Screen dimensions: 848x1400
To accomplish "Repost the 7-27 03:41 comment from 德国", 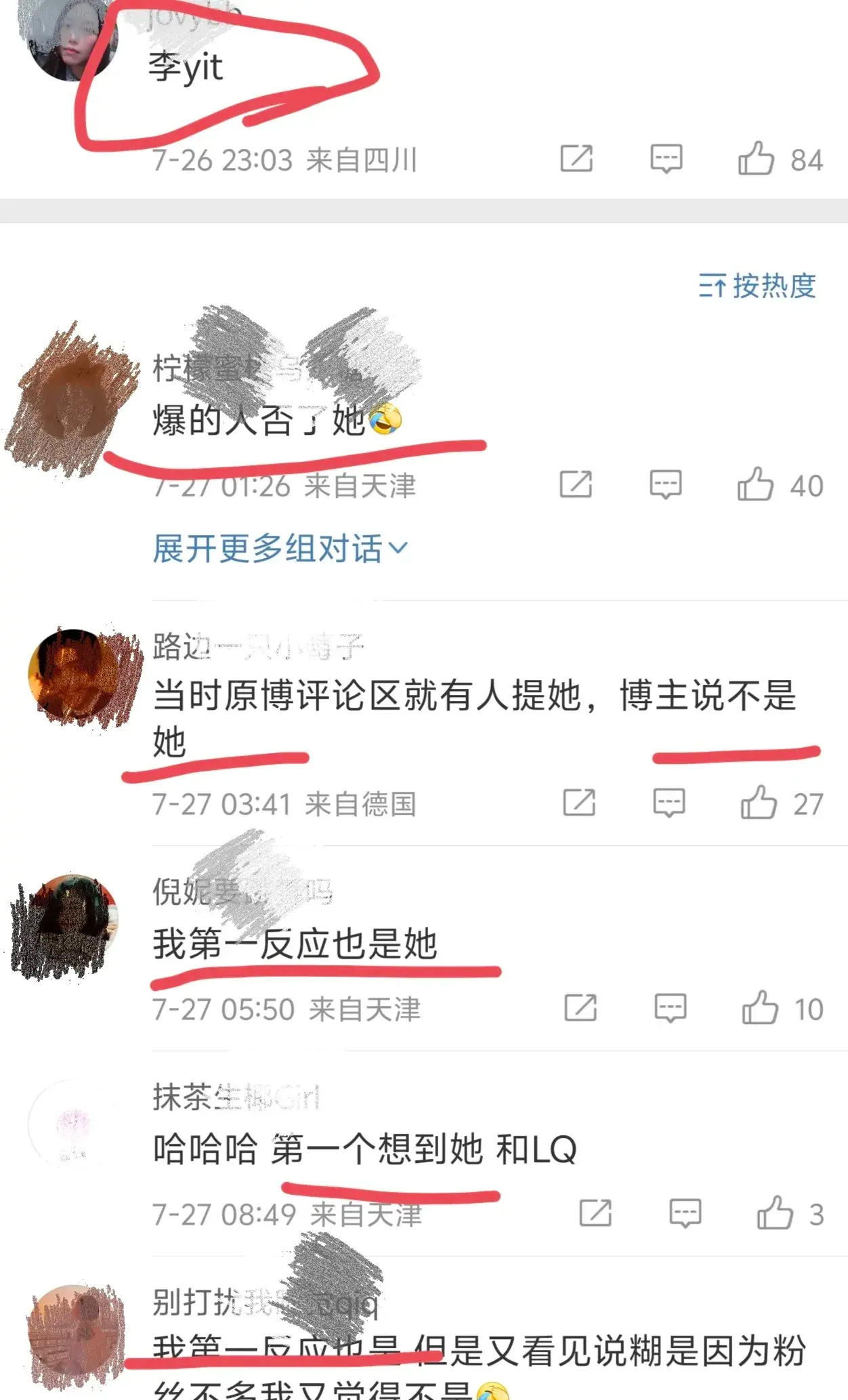I will (x=579, y=803).
